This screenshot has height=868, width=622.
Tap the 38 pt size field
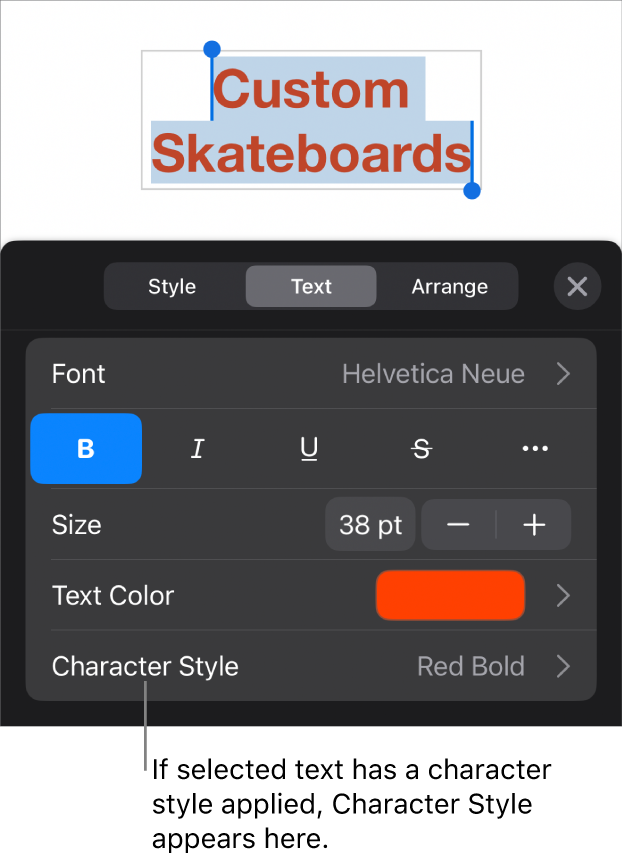click(x=370, y=525)
